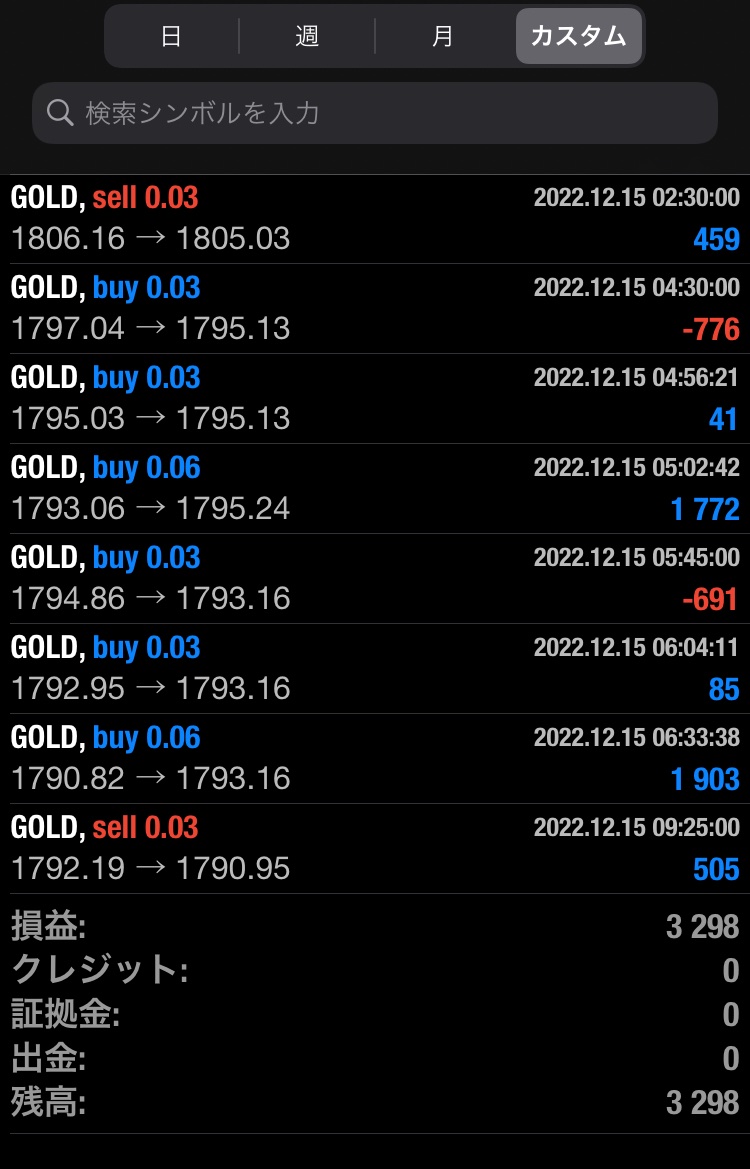
Task: Open the GOLD sell trade at 09:25:00
Action: (375, 849)
